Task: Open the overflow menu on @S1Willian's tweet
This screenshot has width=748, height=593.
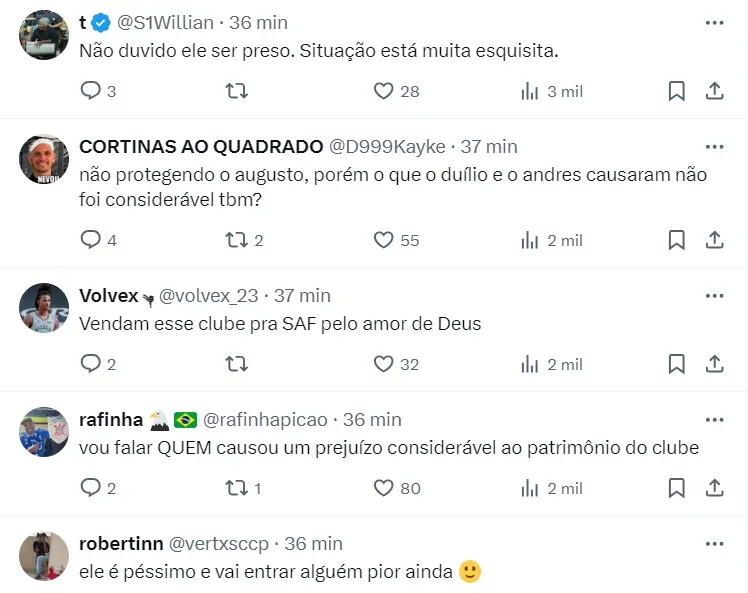Action: point(714,22)
